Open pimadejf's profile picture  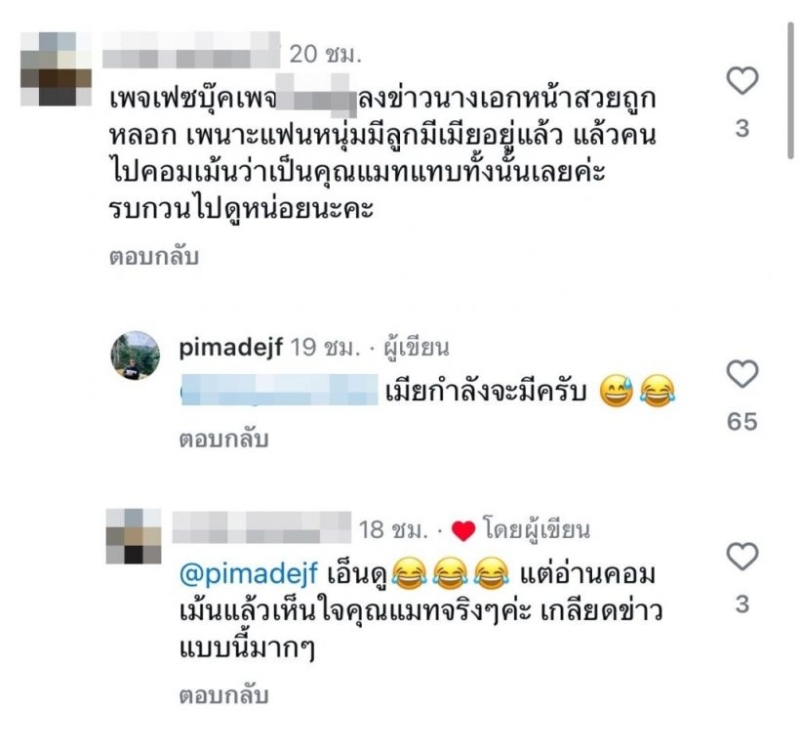(x=134, y=356)
